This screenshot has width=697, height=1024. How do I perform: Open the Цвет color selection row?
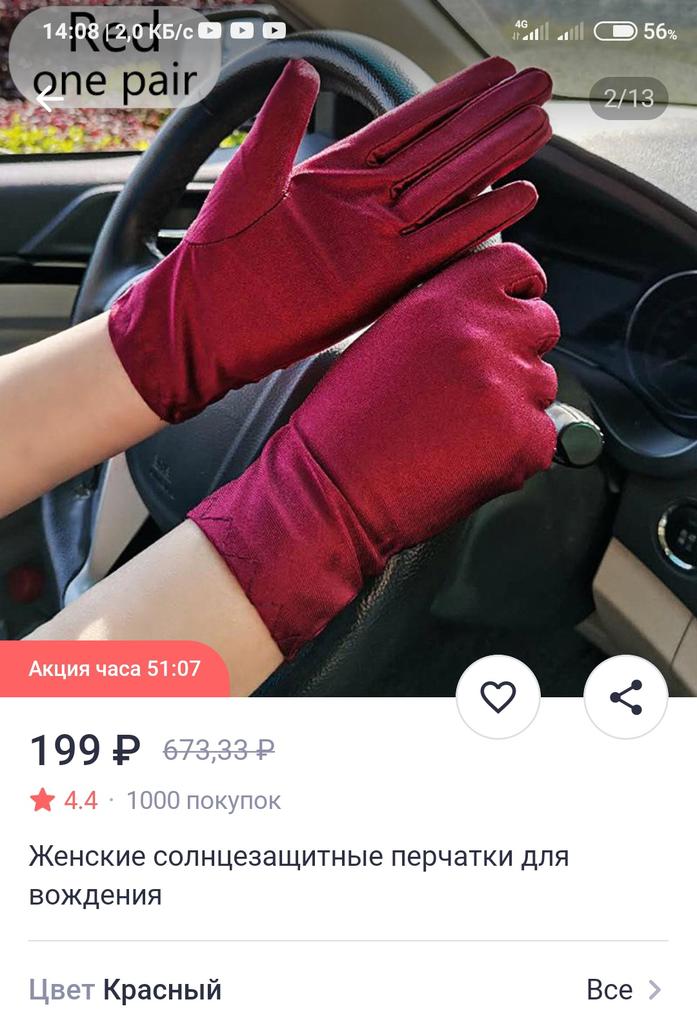point(347,990)
